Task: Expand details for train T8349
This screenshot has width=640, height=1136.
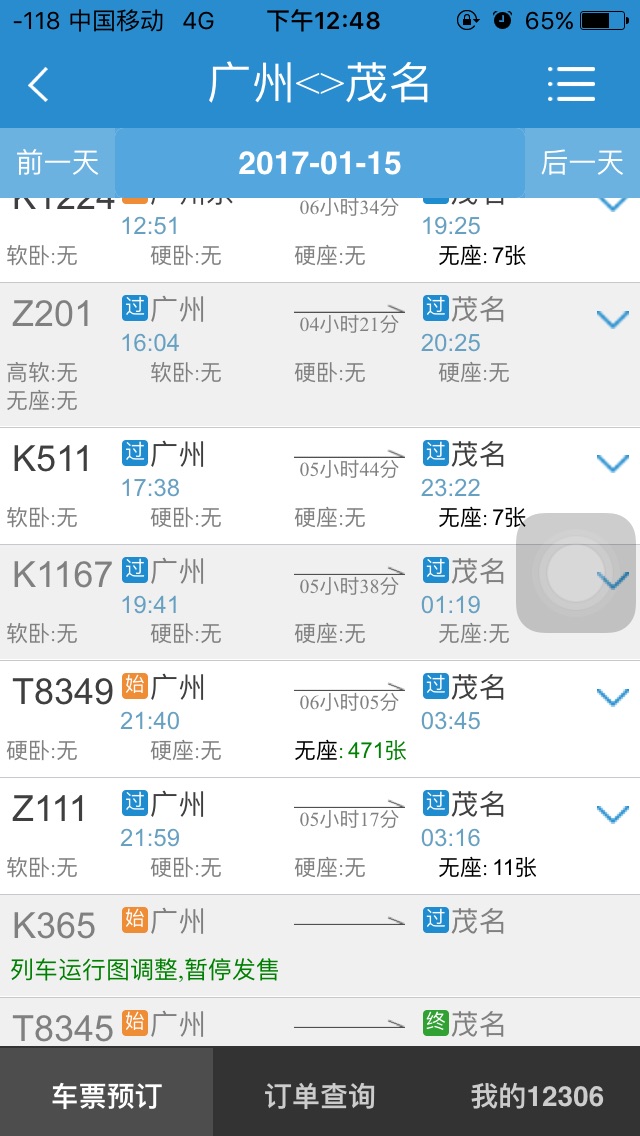Action: [612, 697]
